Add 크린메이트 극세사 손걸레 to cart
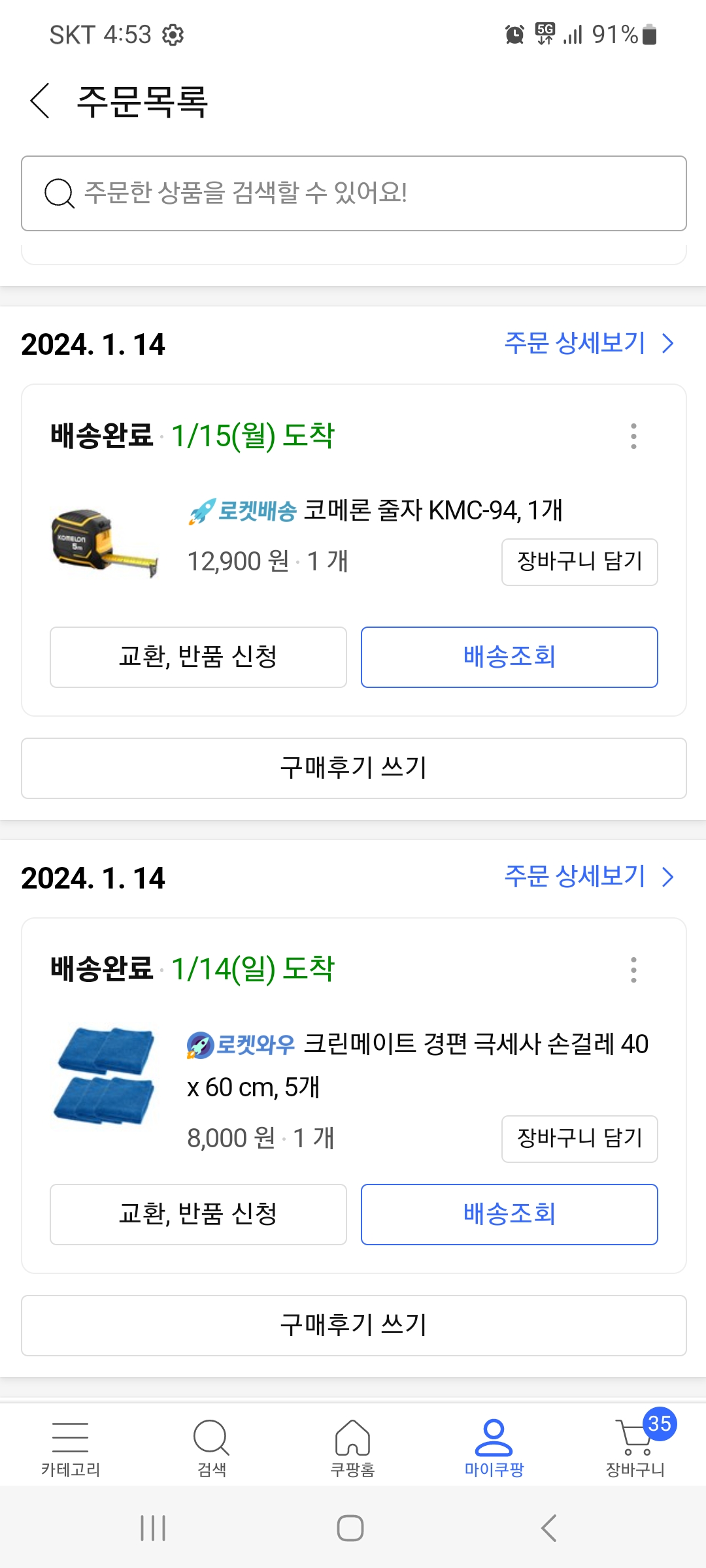 point(579,1139)
